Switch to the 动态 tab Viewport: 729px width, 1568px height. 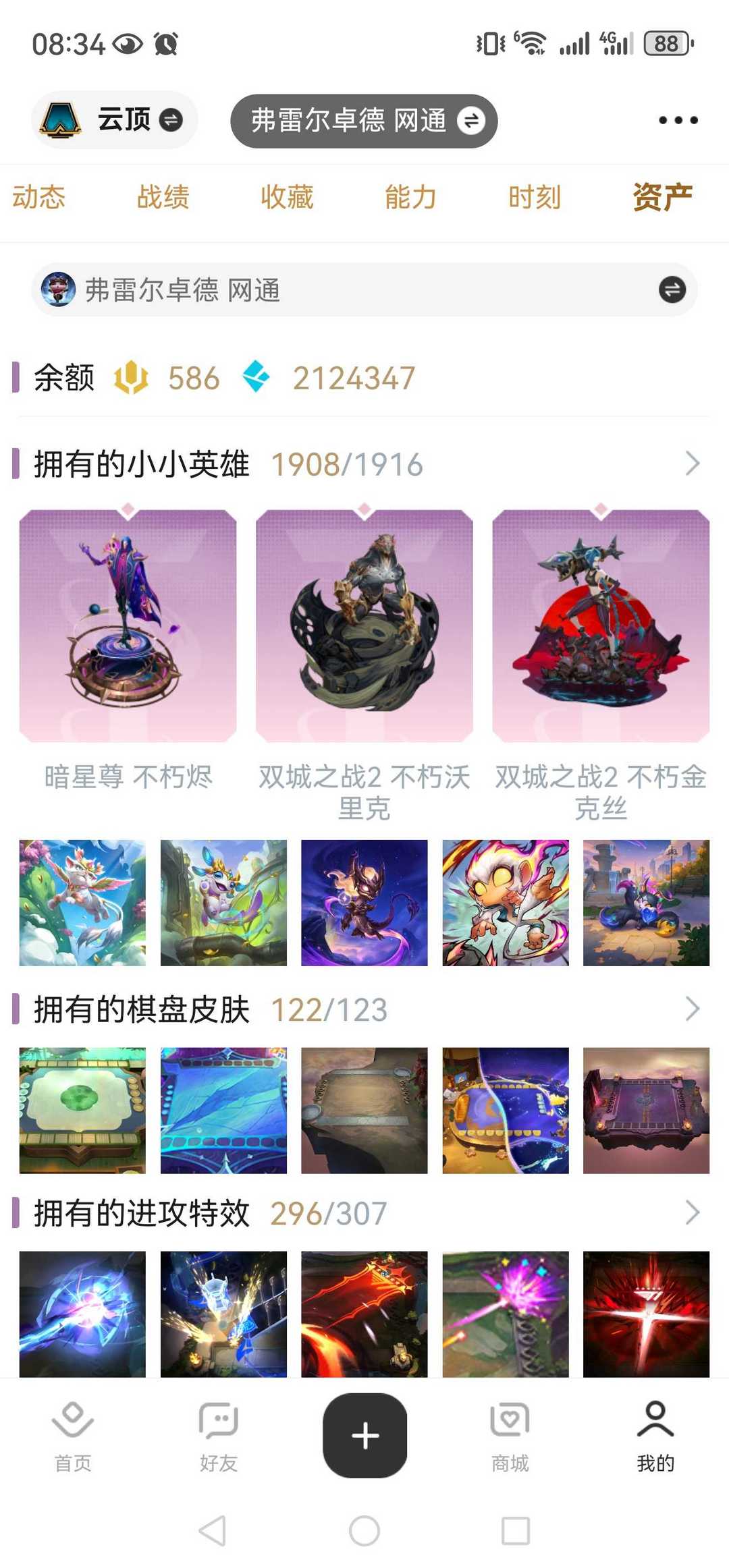tap(39, 198)
